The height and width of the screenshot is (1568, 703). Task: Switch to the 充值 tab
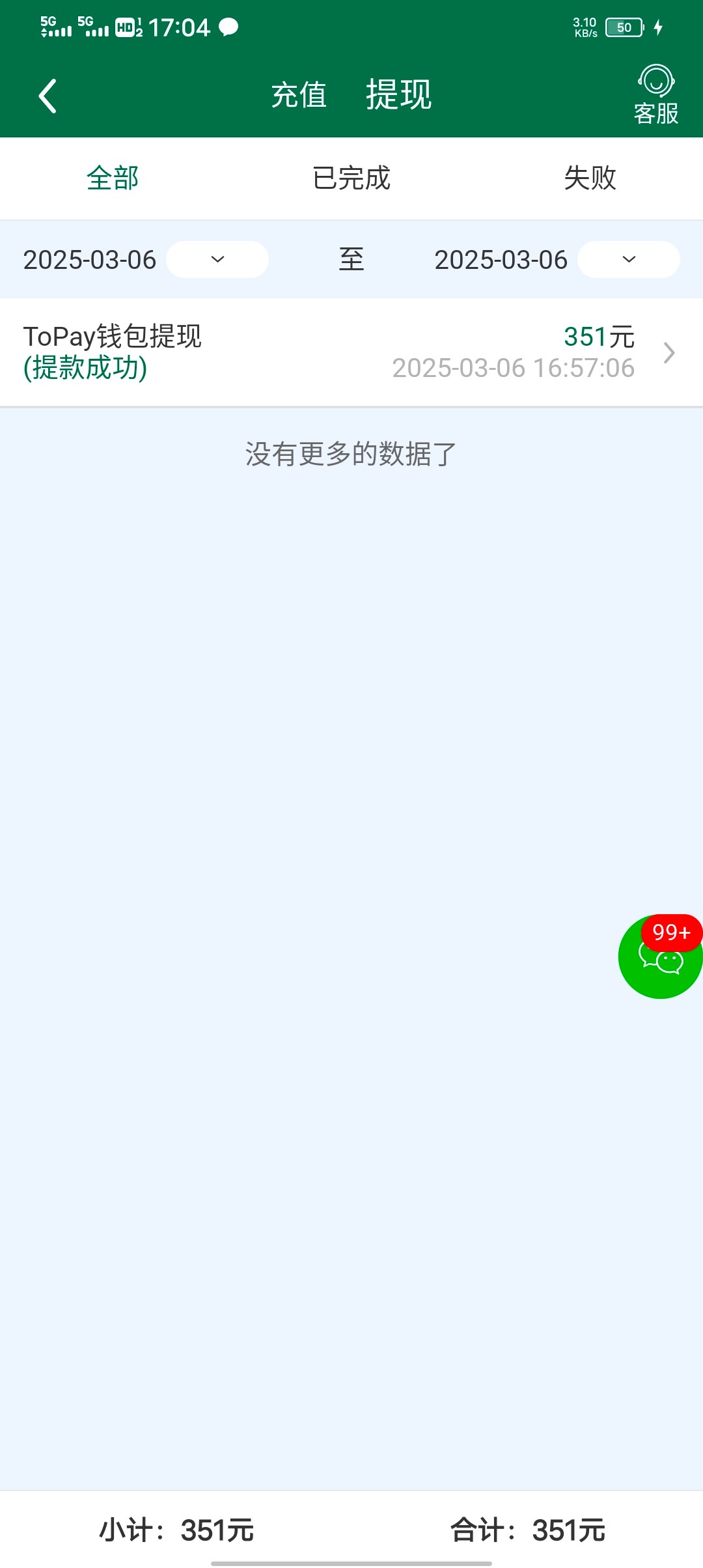pos(299,95)
